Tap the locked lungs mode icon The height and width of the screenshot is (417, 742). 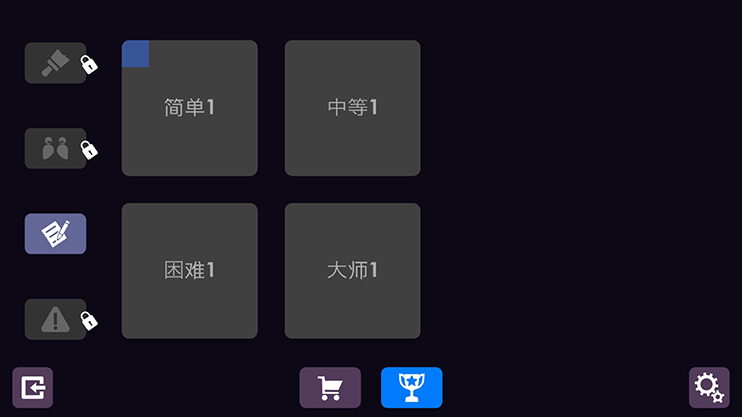coord(55,148)
